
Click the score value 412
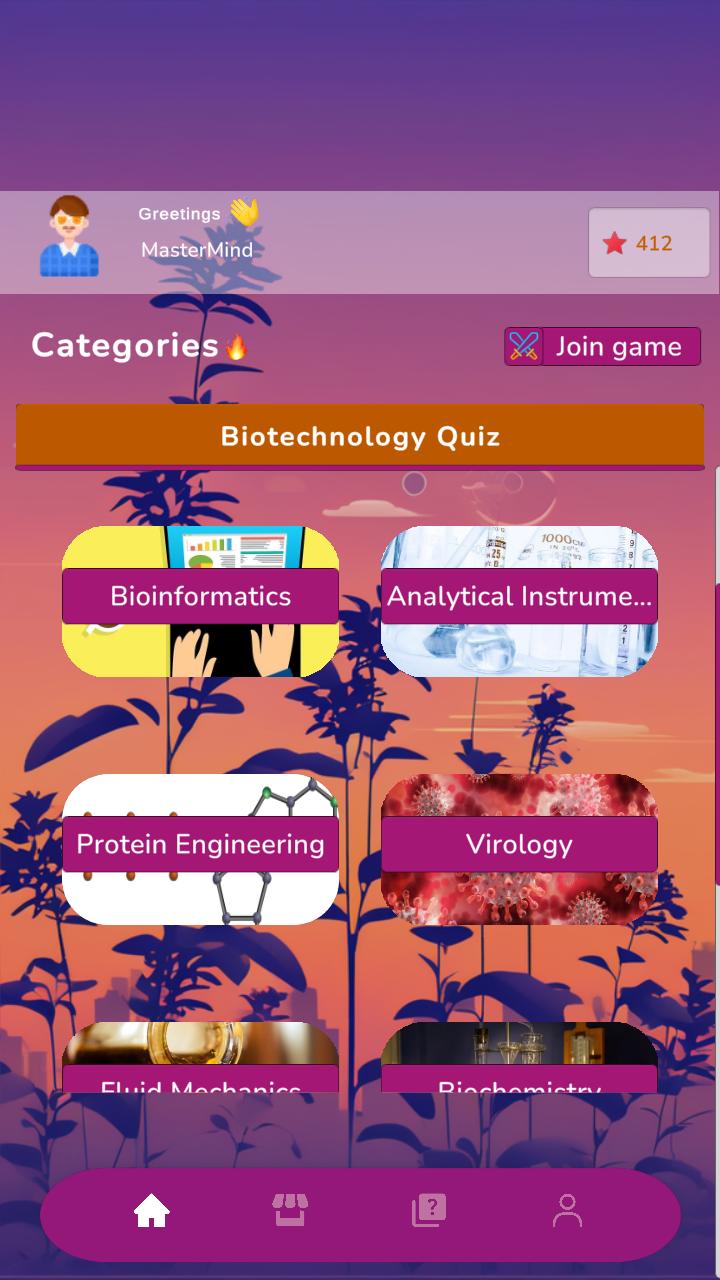pyautogui.click(x=654, y=243)
